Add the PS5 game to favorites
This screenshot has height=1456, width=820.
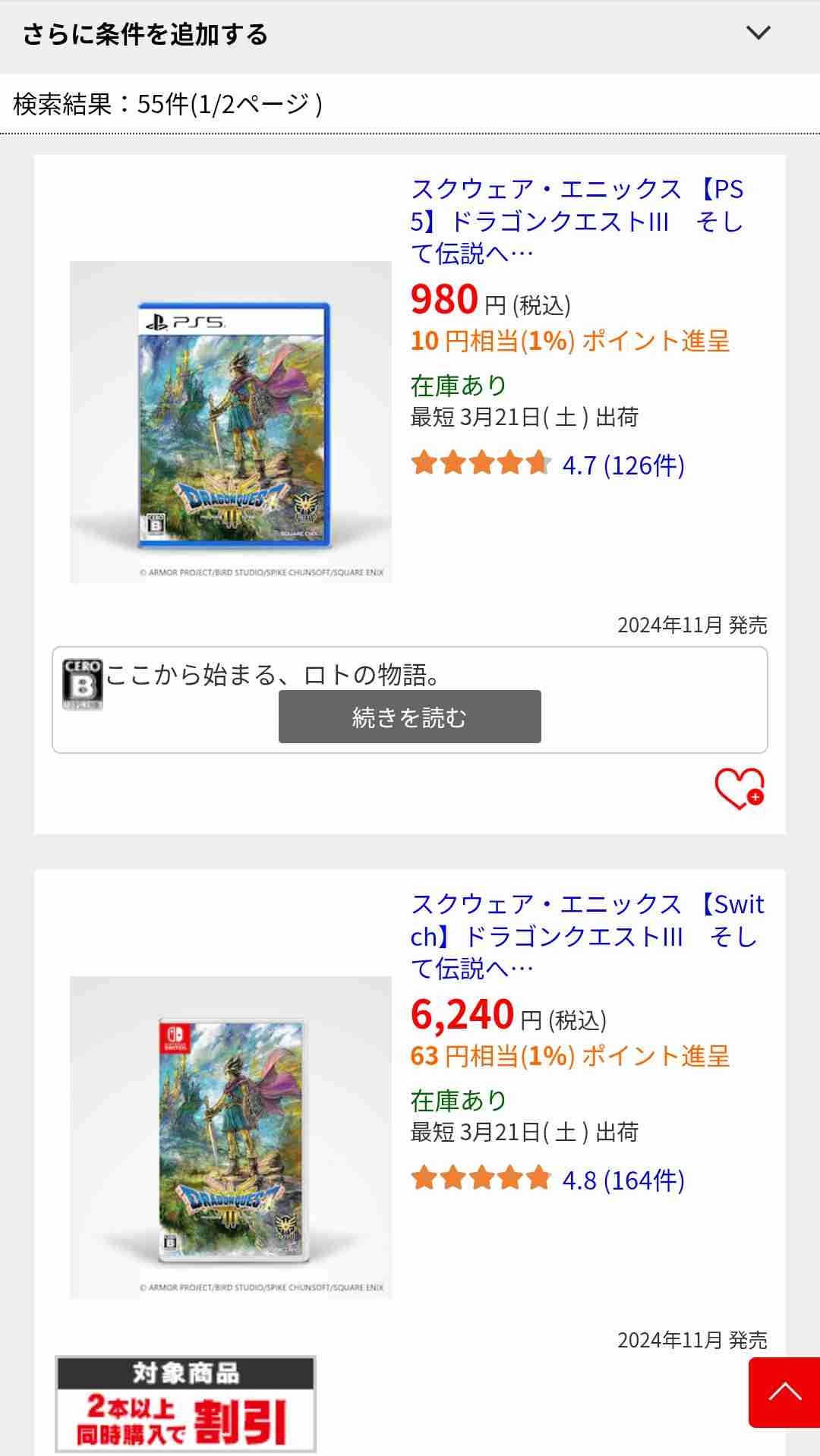click(x=739, y=789)
